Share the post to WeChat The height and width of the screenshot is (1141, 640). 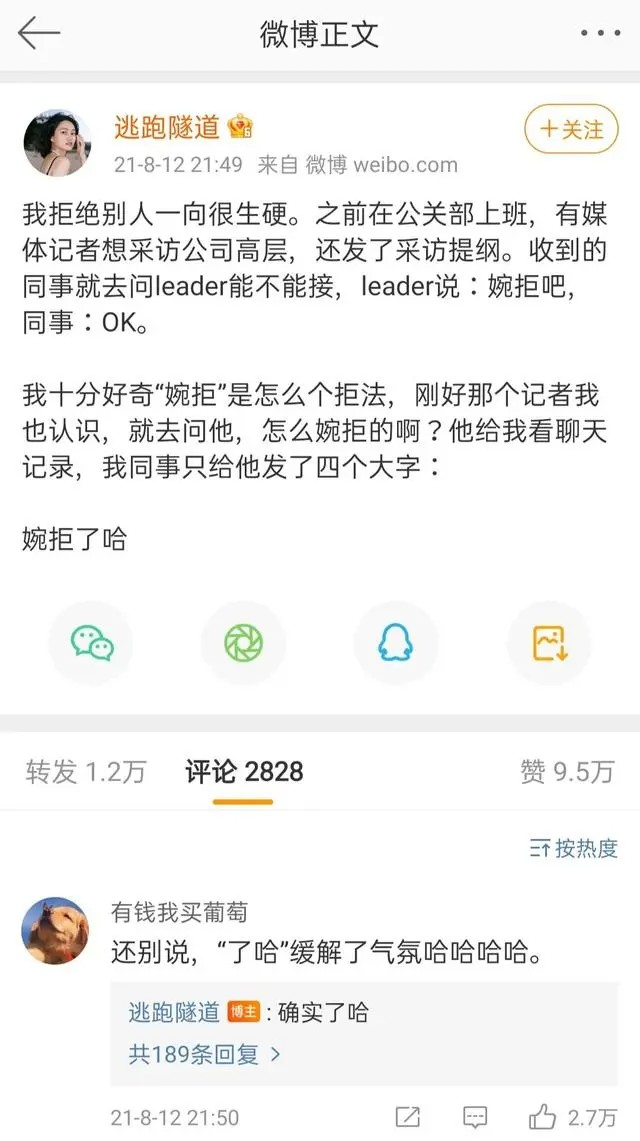click(92, 642)
